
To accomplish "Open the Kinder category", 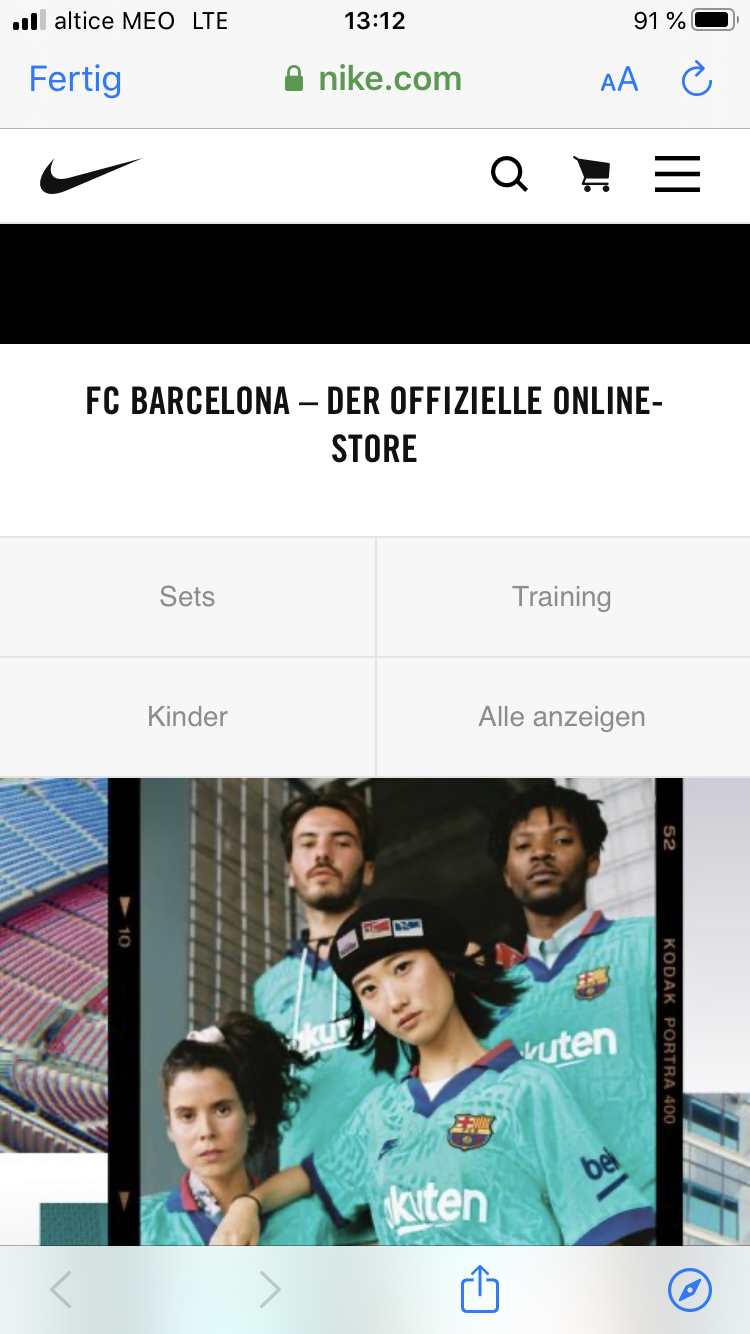I will tap(187, 717).
